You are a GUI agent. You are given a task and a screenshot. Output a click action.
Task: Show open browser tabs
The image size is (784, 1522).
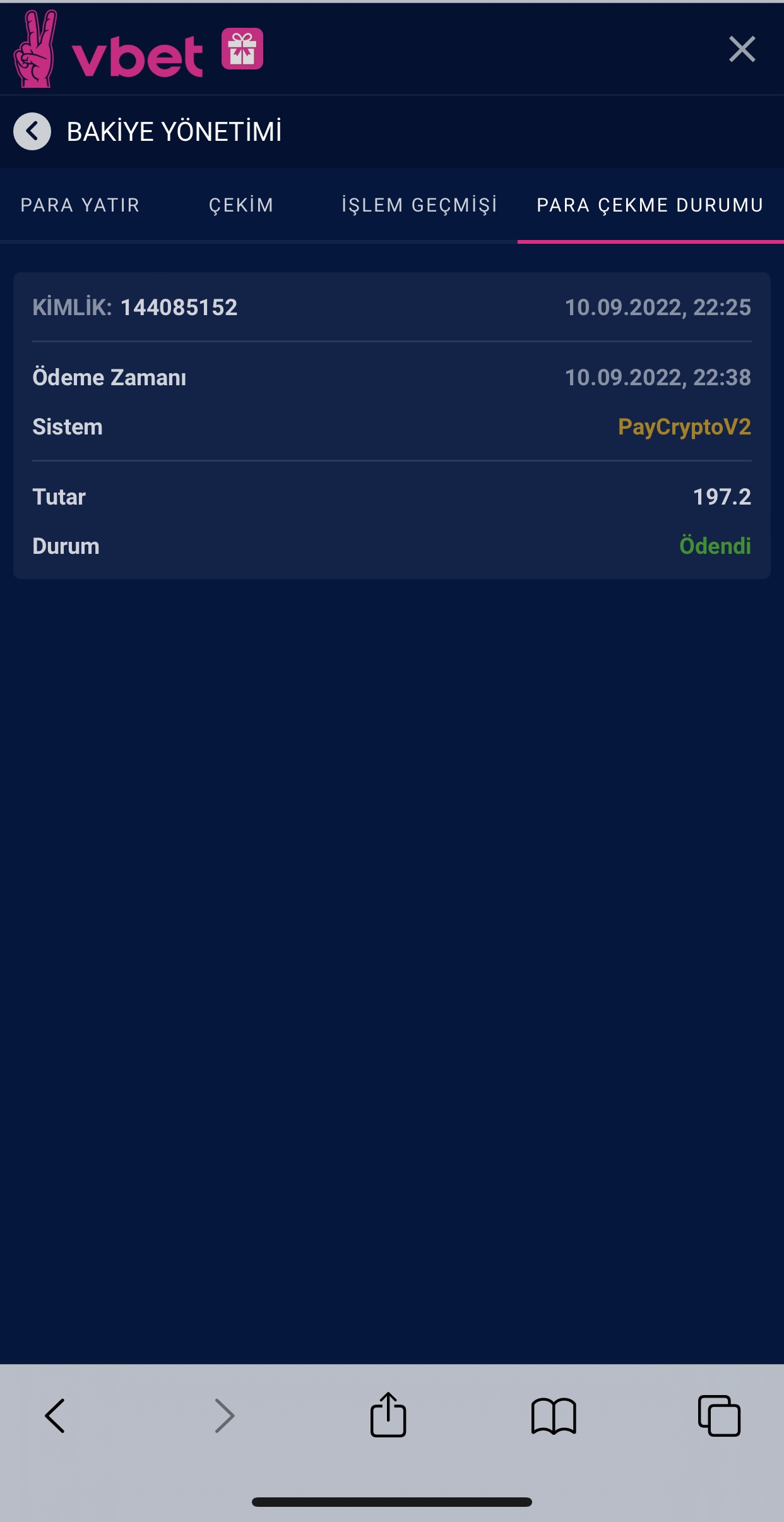(719, 1415)
